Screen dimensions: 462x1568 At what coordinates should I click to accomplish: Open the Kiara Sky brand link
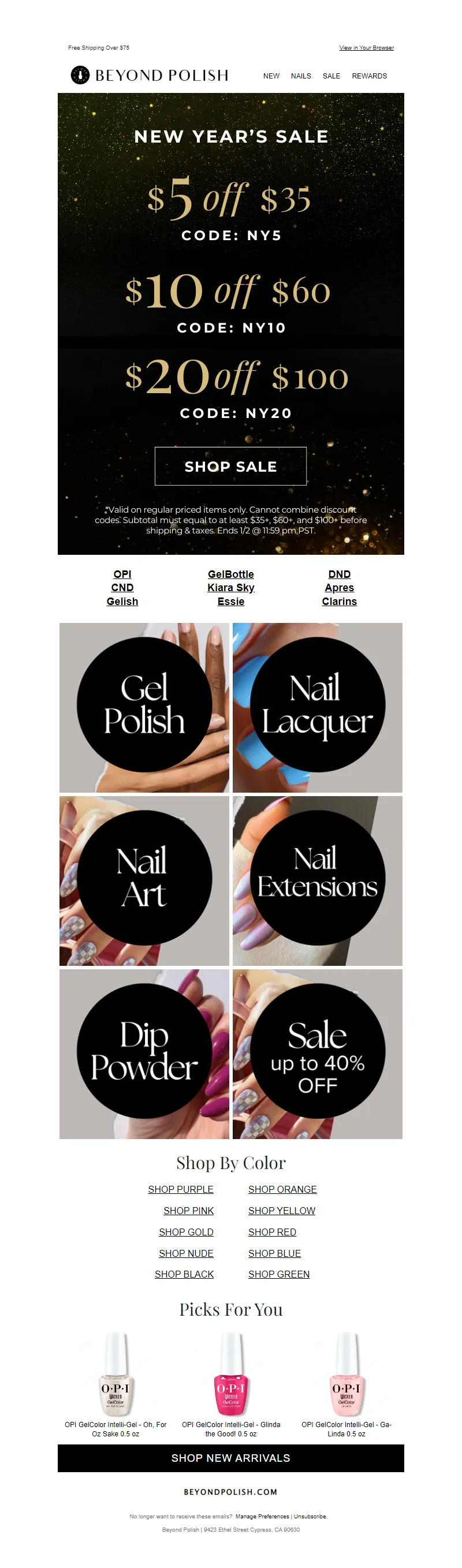(x=230, y=587)
